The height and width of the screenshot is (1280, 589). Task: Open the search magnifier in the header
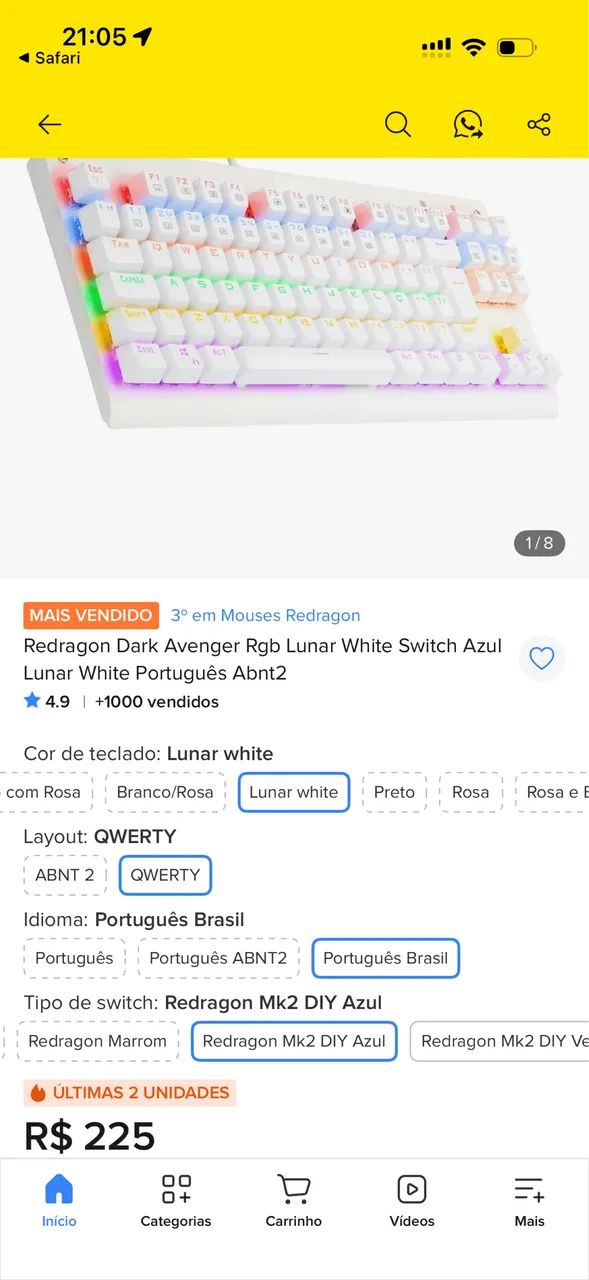click(x=398, y=124)
